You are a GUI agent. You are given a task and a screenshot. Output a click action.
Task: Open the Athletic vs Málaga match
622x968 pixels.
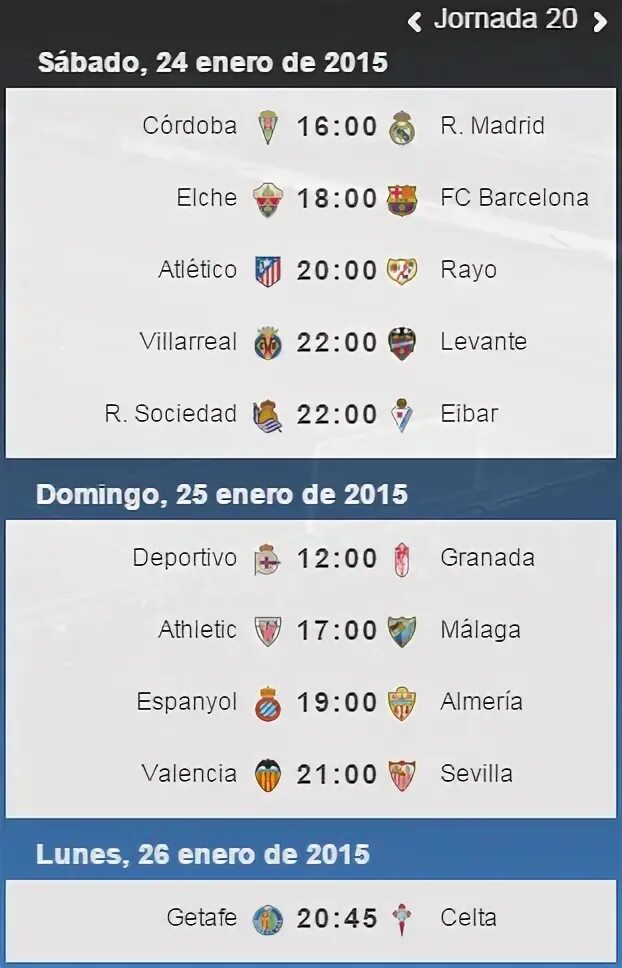pos(336,630)
